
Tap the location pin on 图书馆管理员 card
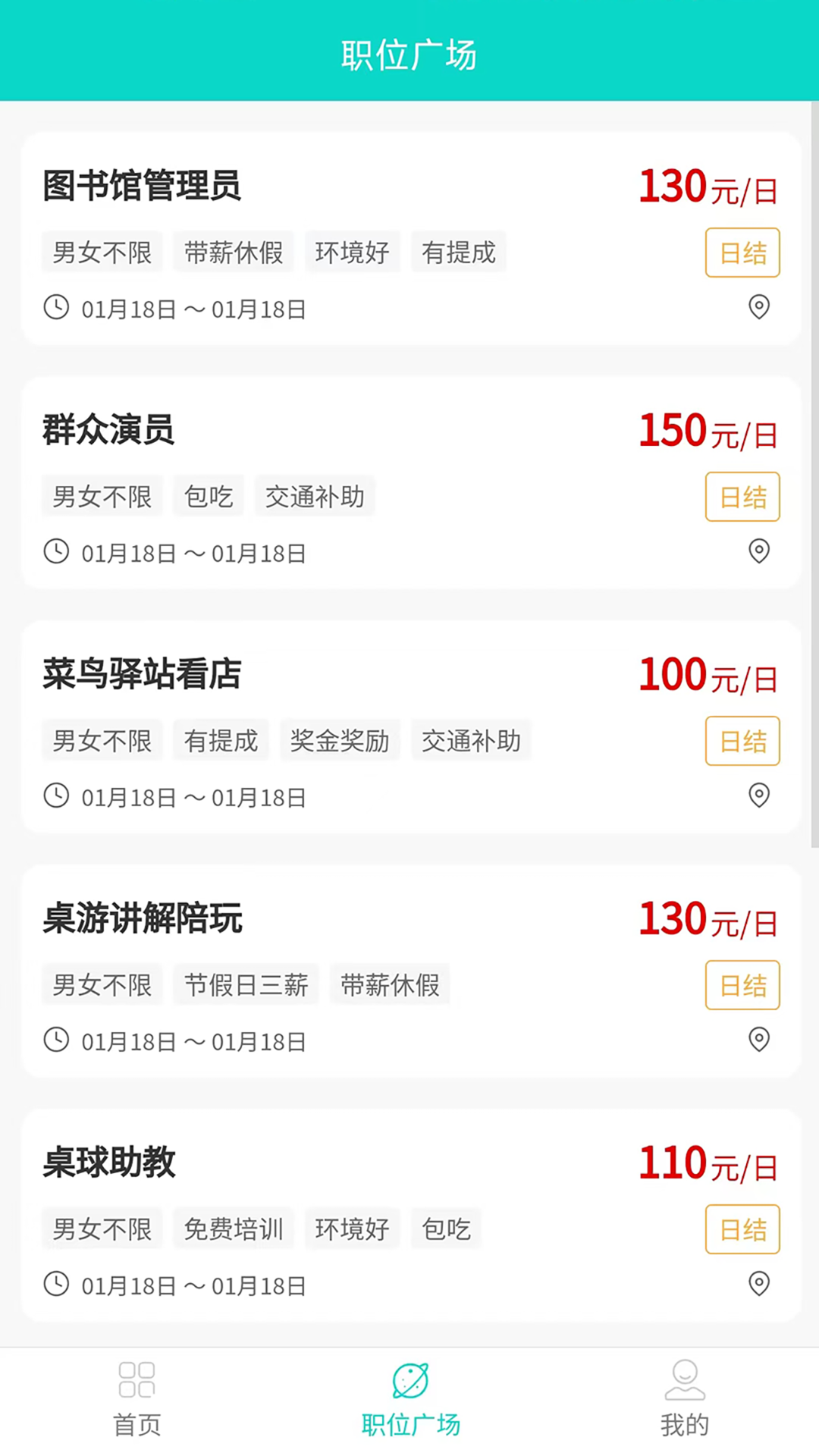pos(759,308)
